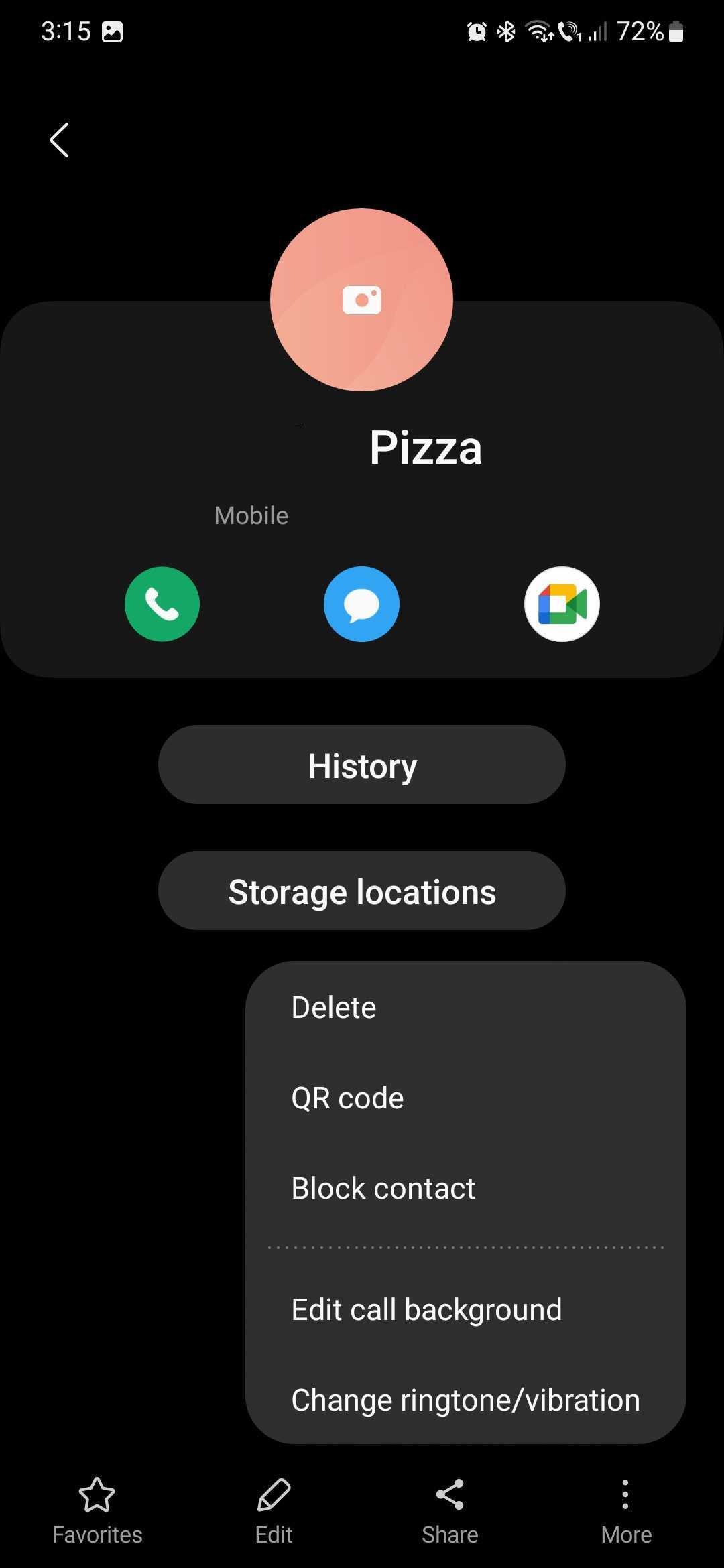The image size is (724, 1568).
Task: Go back using the arrow icon
Action: tap(59, 140)
